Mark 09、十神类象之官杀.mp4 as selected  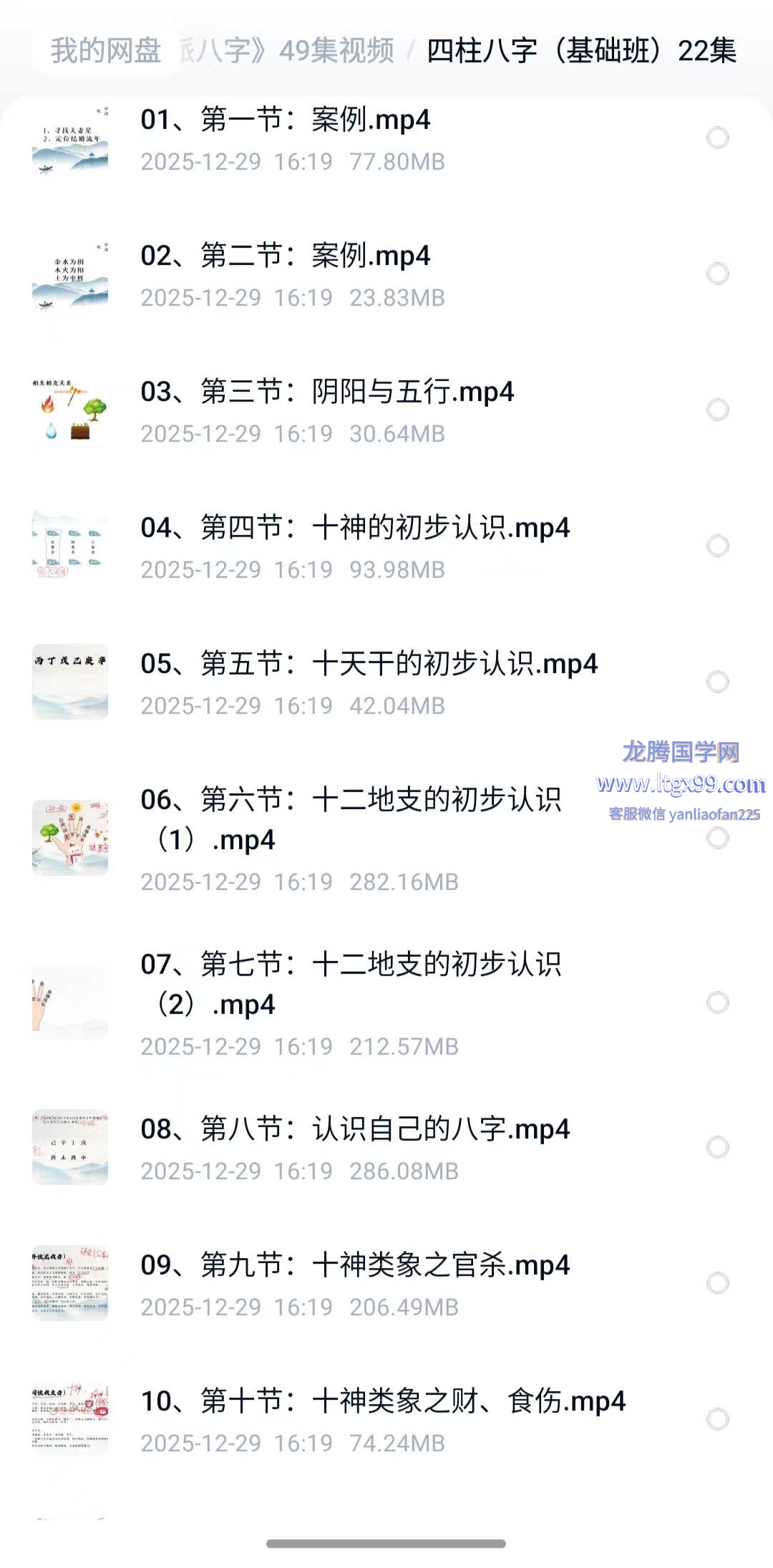(x=717, y=1283)
